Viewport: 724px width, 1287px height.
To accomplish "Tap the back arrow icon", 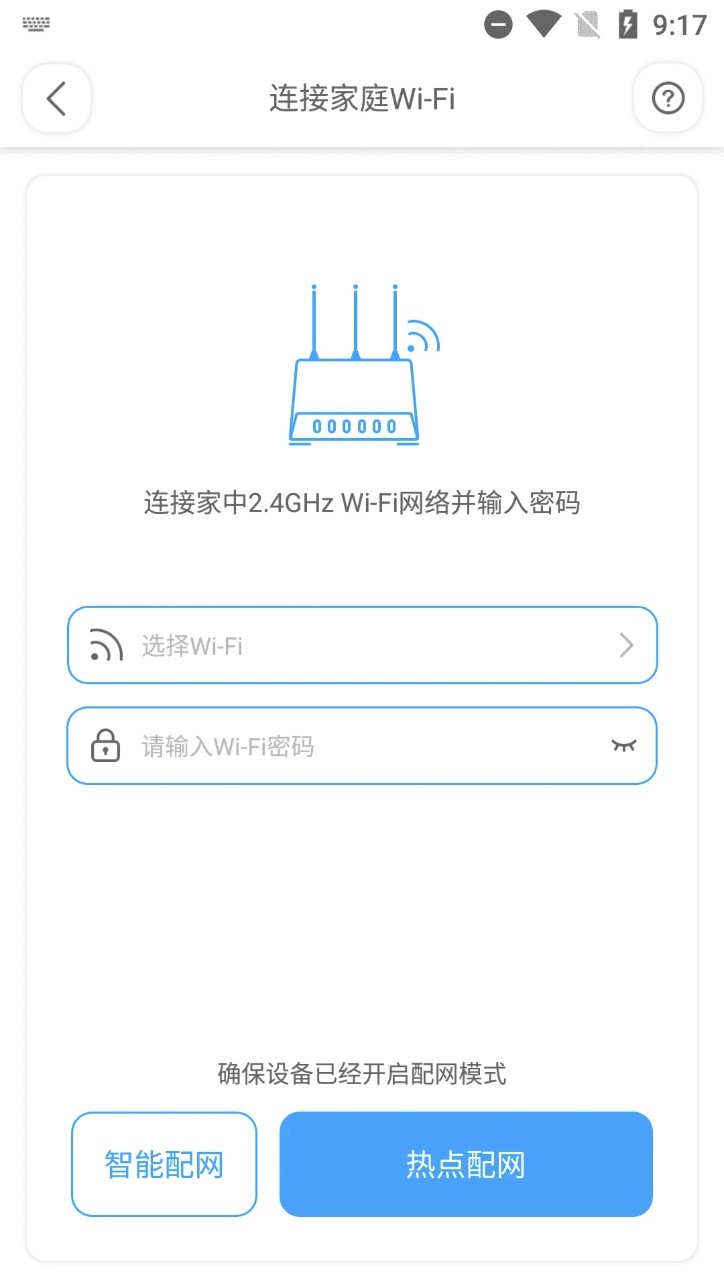I will [x=56, y=98].
